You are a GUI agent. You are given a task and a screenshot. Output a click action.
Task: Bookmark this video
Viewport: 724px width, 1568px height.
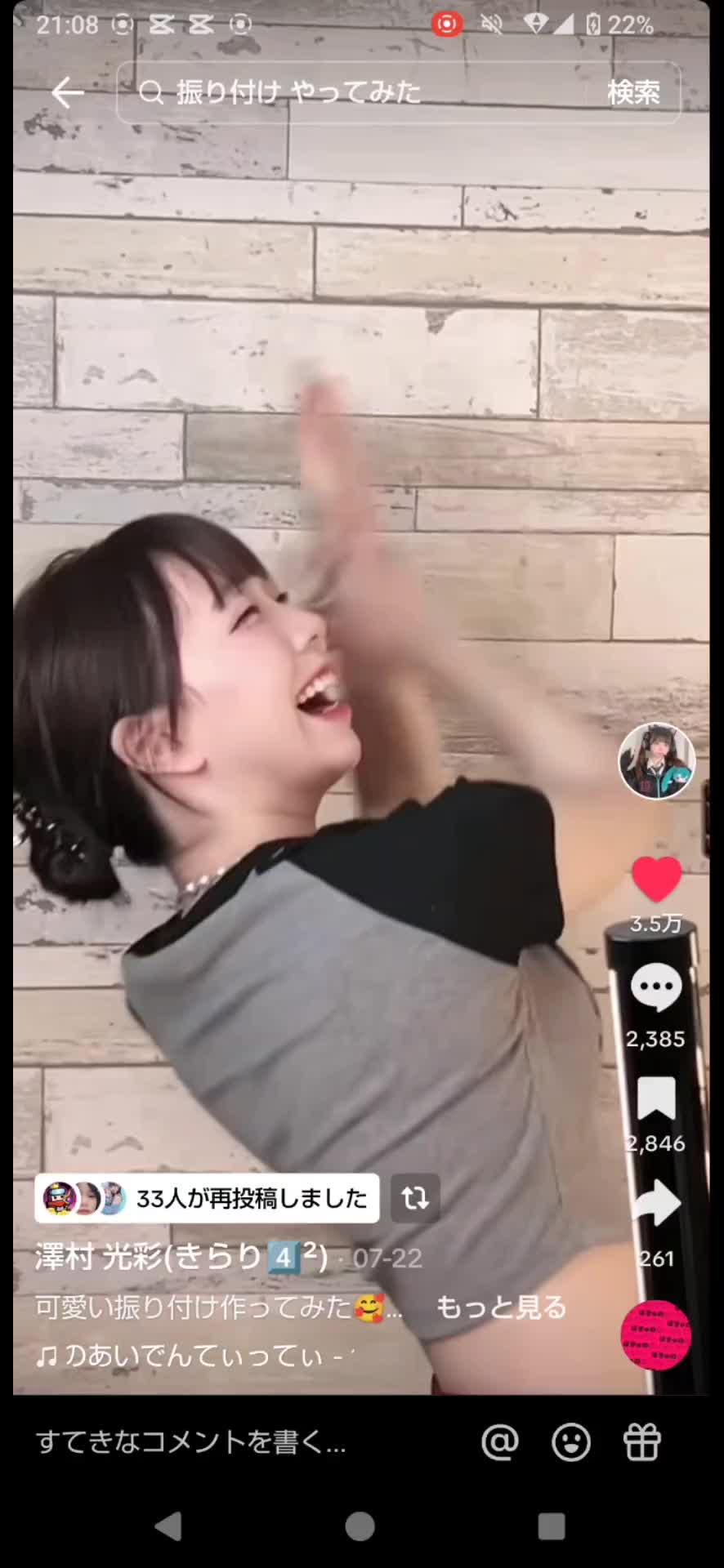click(656, 1098)
